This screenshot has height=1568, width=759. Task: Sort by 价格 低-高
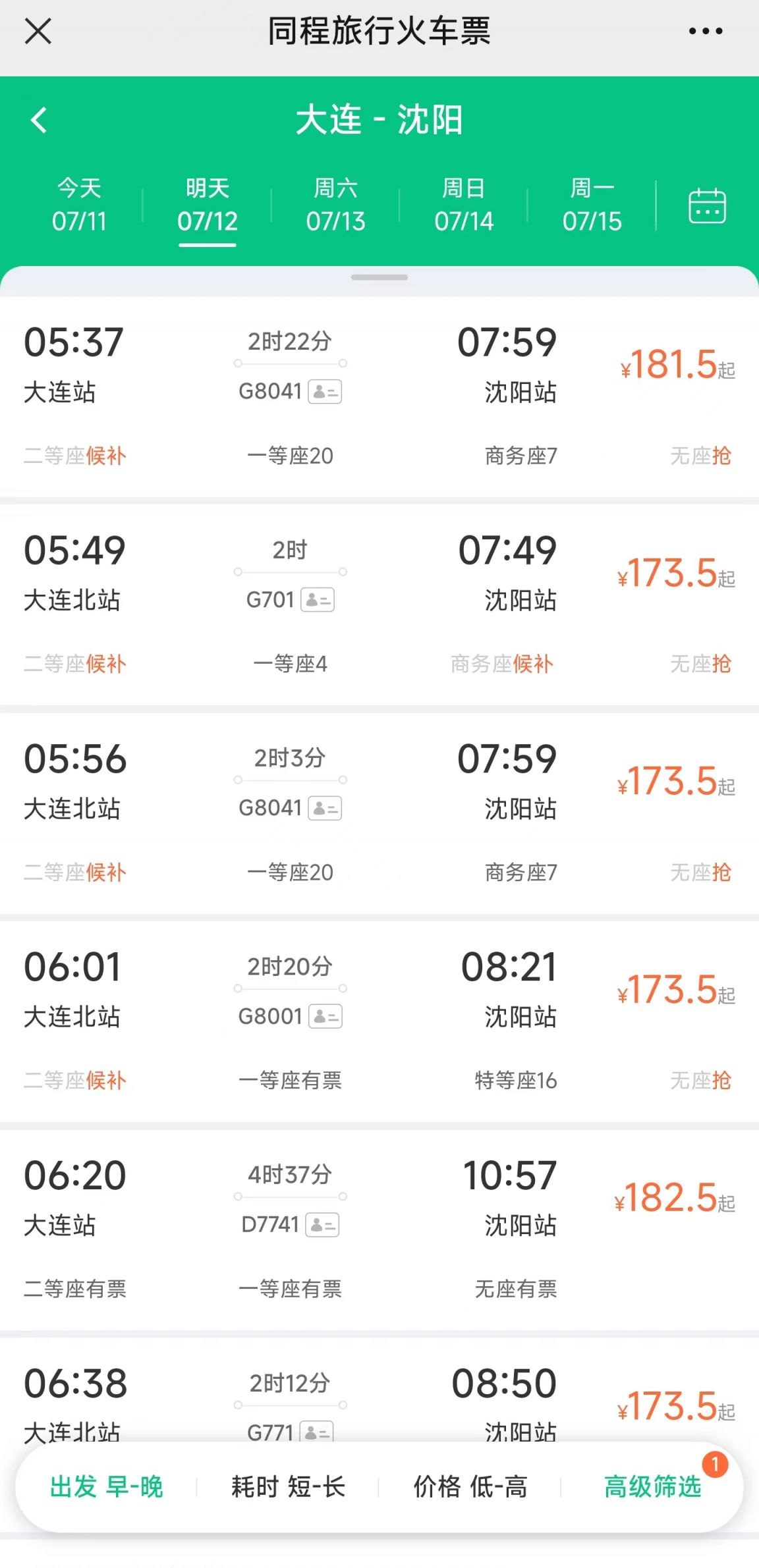(x=470, y=1486)
